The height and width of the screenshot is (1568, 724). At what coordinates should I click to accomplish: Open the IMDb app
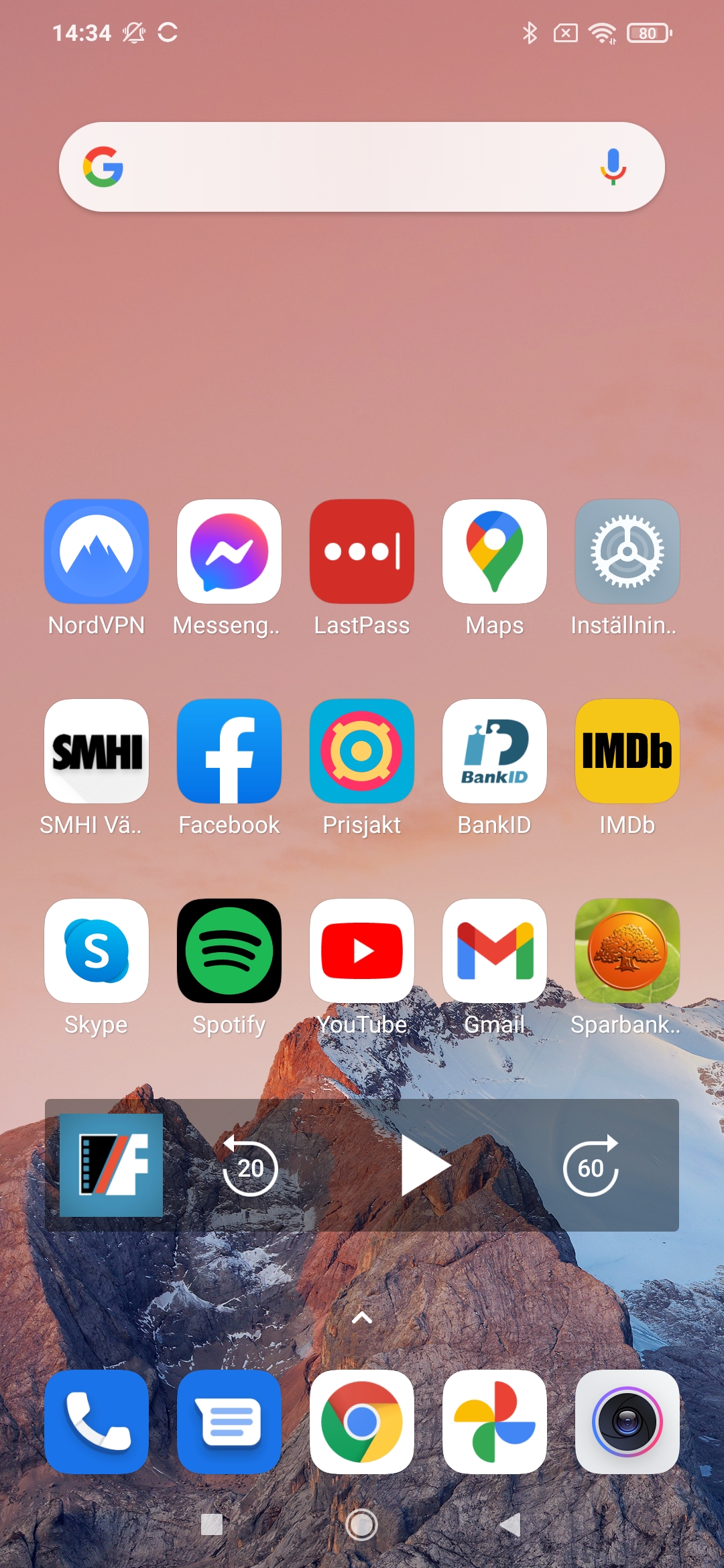(x=627, y=751)
